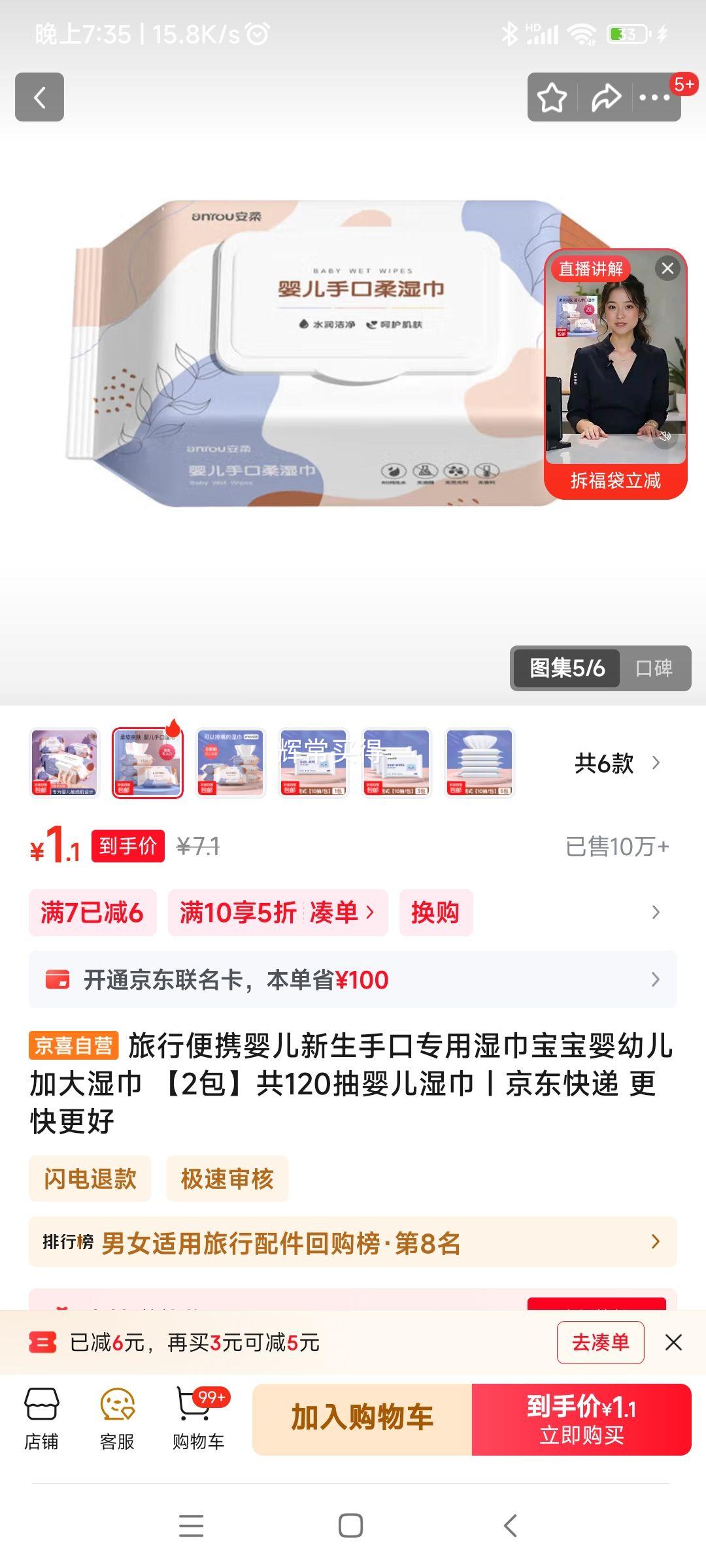Select the sixth product variant thumbnail
The width and height of the screenshot is (706, 1568).
pyautogui.click(x=479, y=762)
